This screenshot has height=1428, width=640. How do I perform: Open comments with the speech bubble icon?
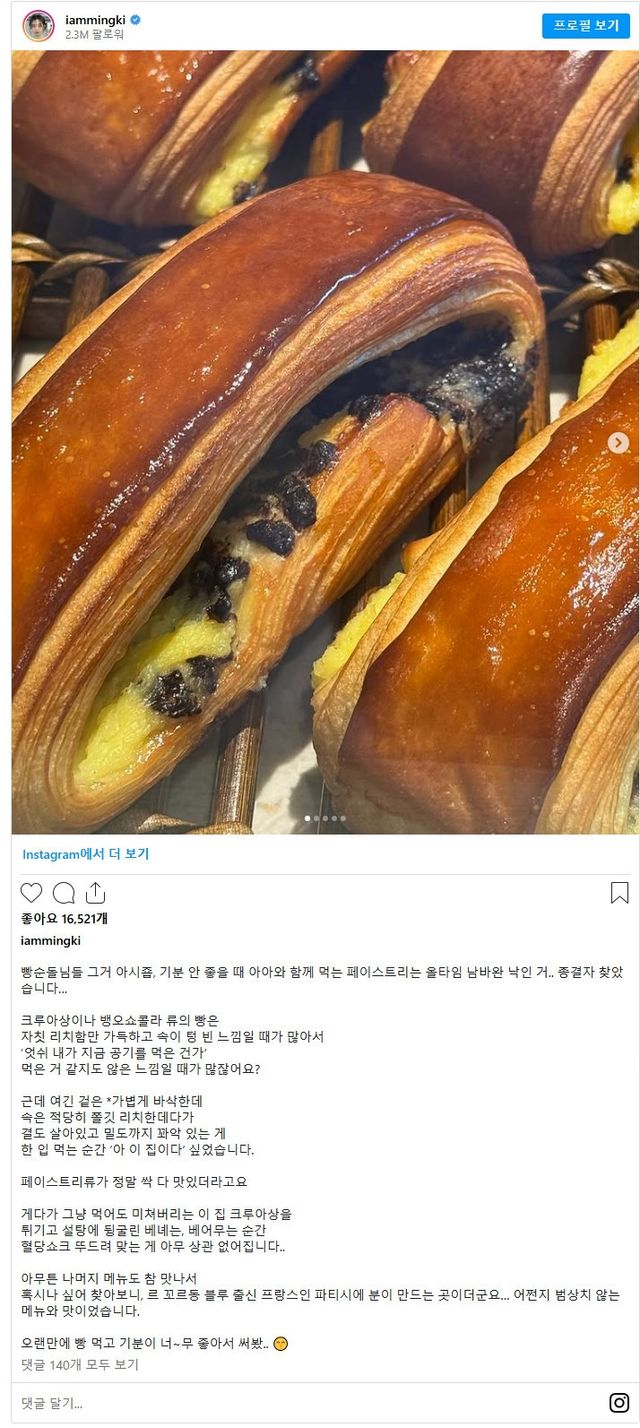click(x=63, y=893)
